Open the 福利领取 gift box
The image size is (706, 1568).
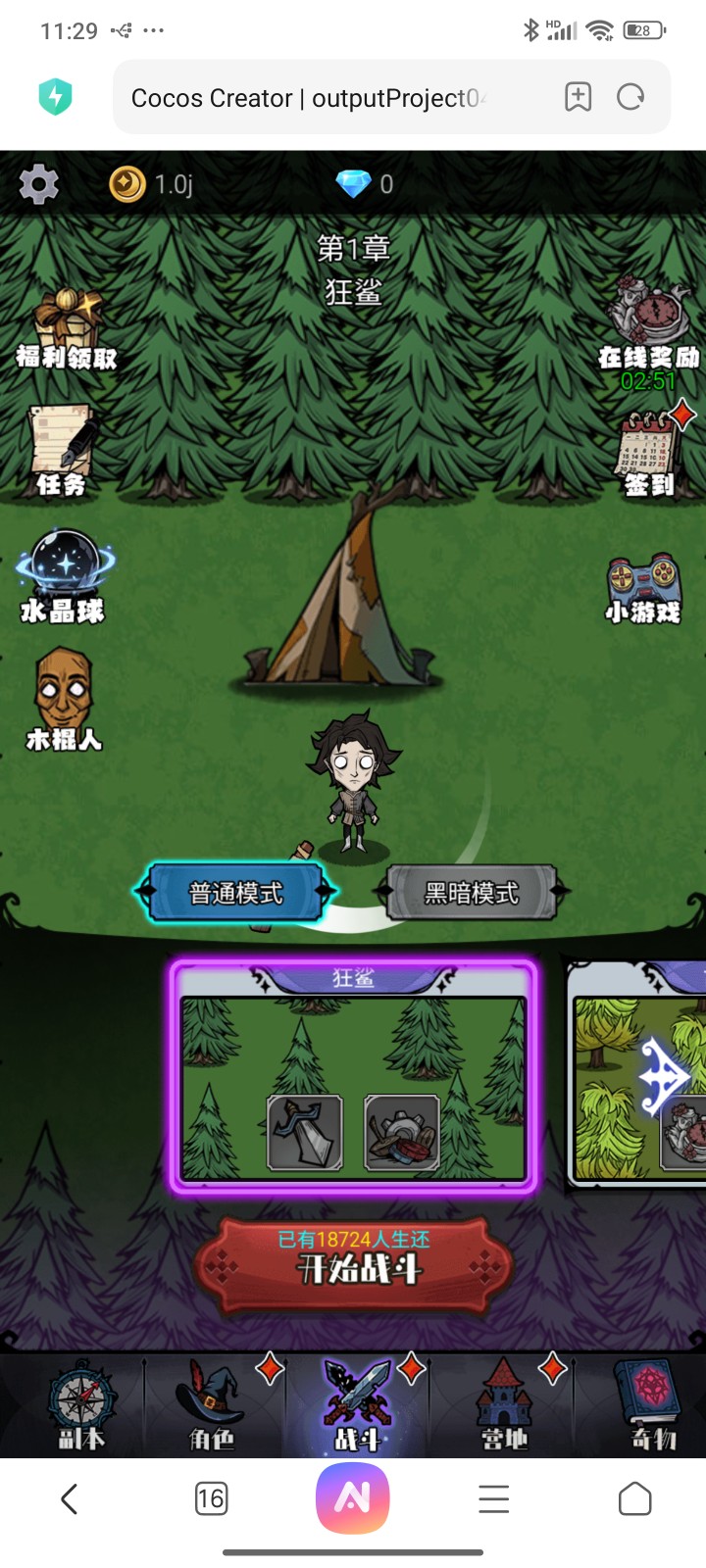67,328
